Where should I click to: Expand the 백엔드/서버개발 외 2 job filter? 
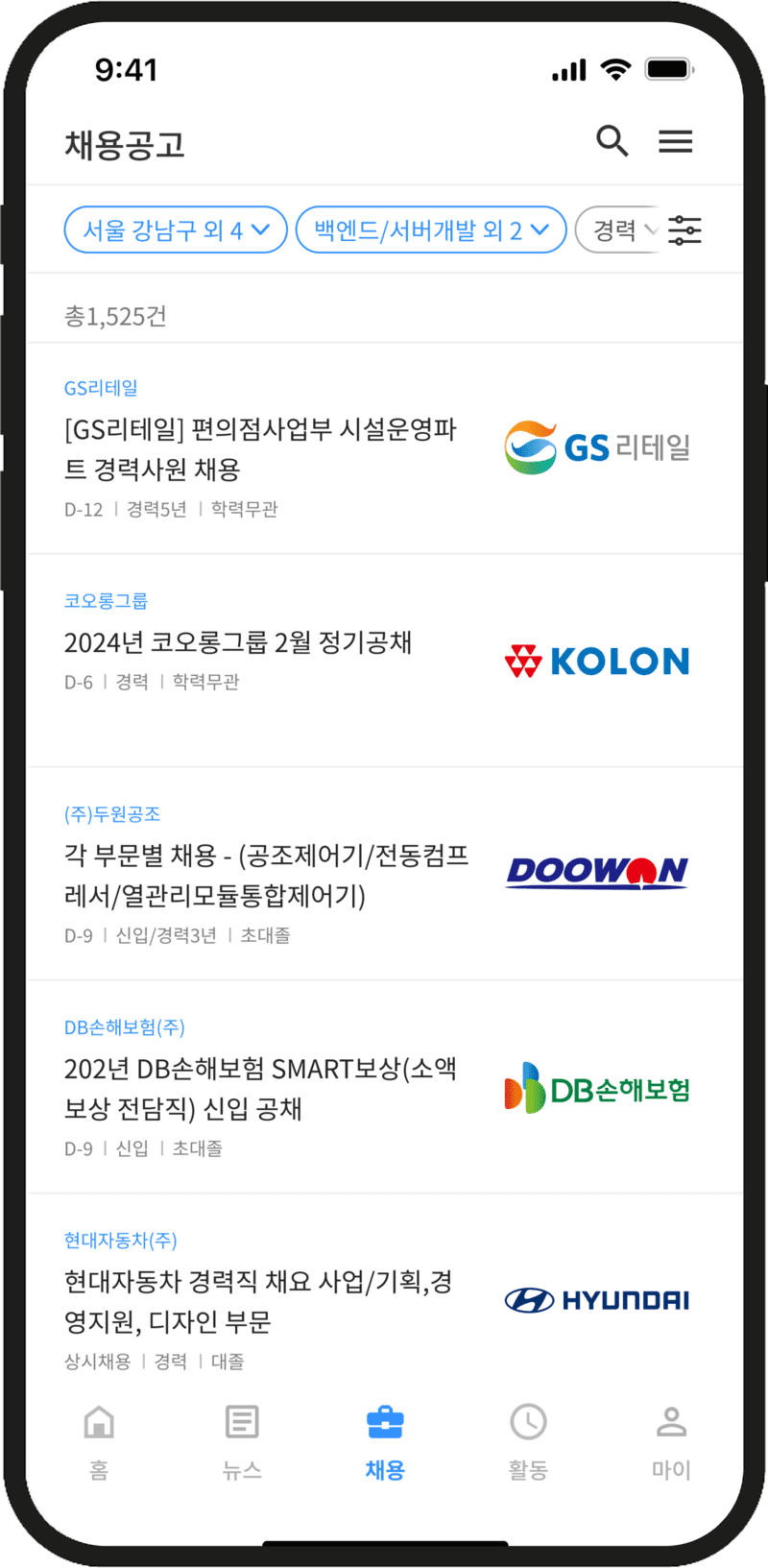[x=431, y=230]
